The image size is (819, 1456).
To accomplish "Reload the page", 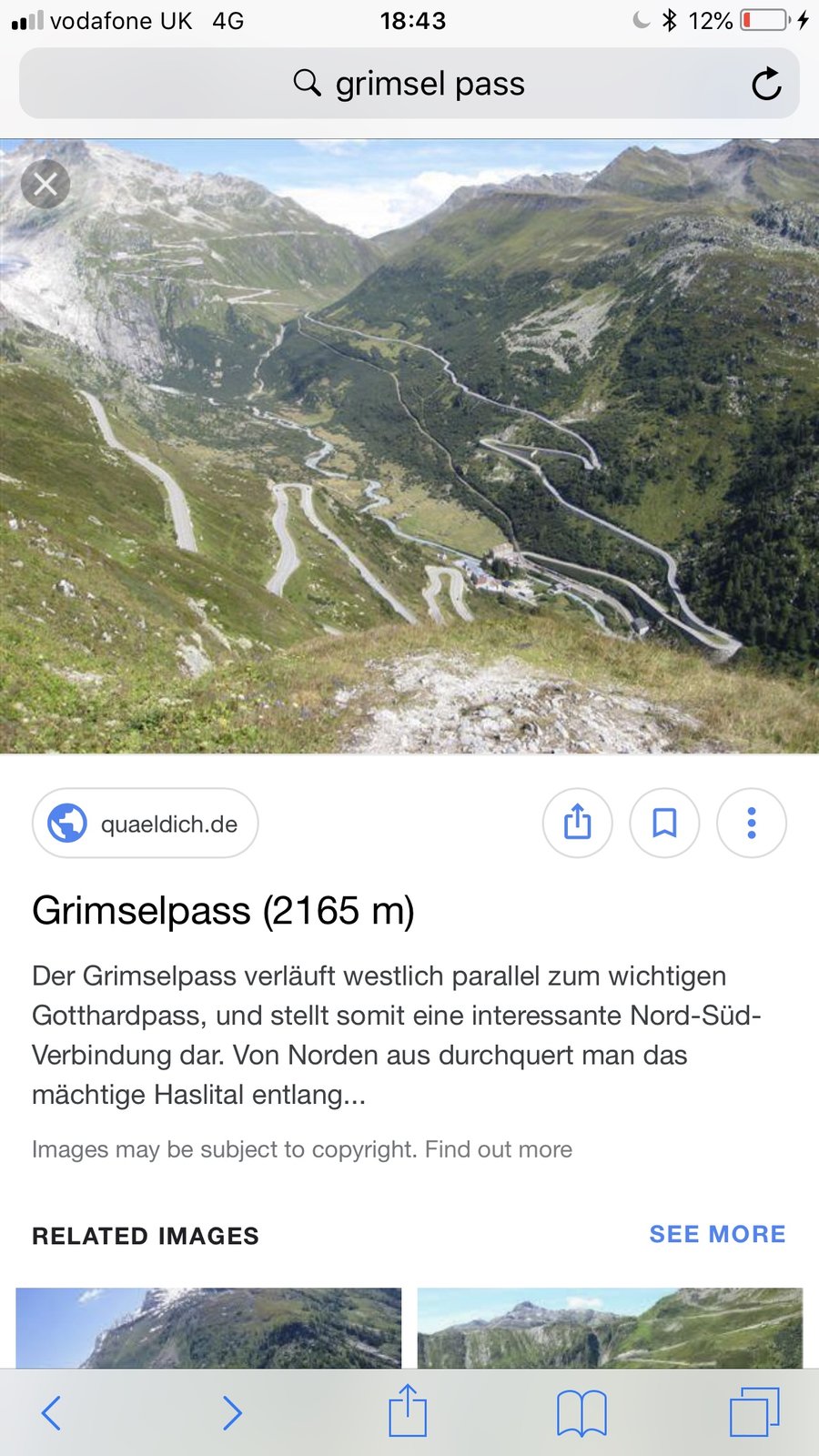I will click(x=766, y=84).
